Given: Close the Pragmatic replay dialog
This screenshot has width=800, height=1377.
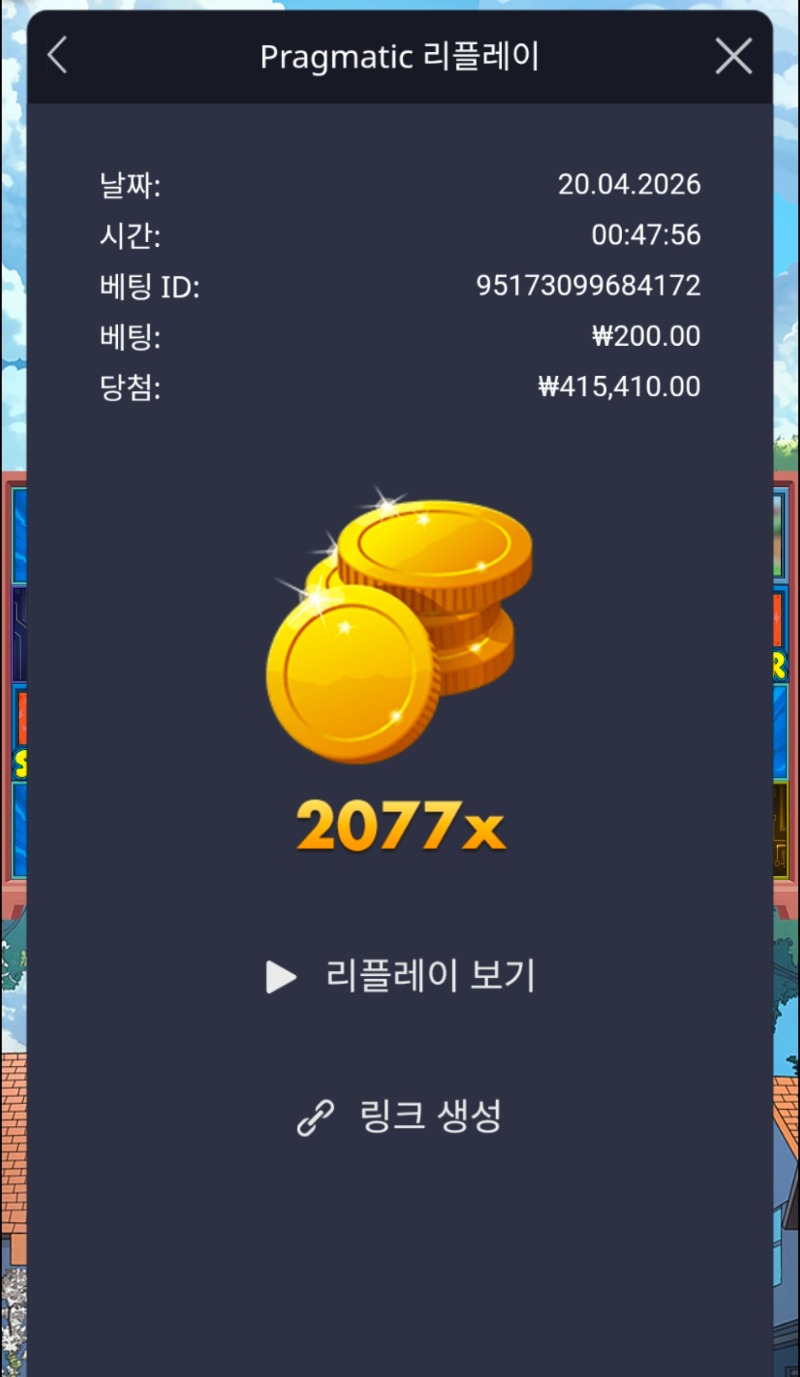Looking at the screenshot, I should coord(733,57).
